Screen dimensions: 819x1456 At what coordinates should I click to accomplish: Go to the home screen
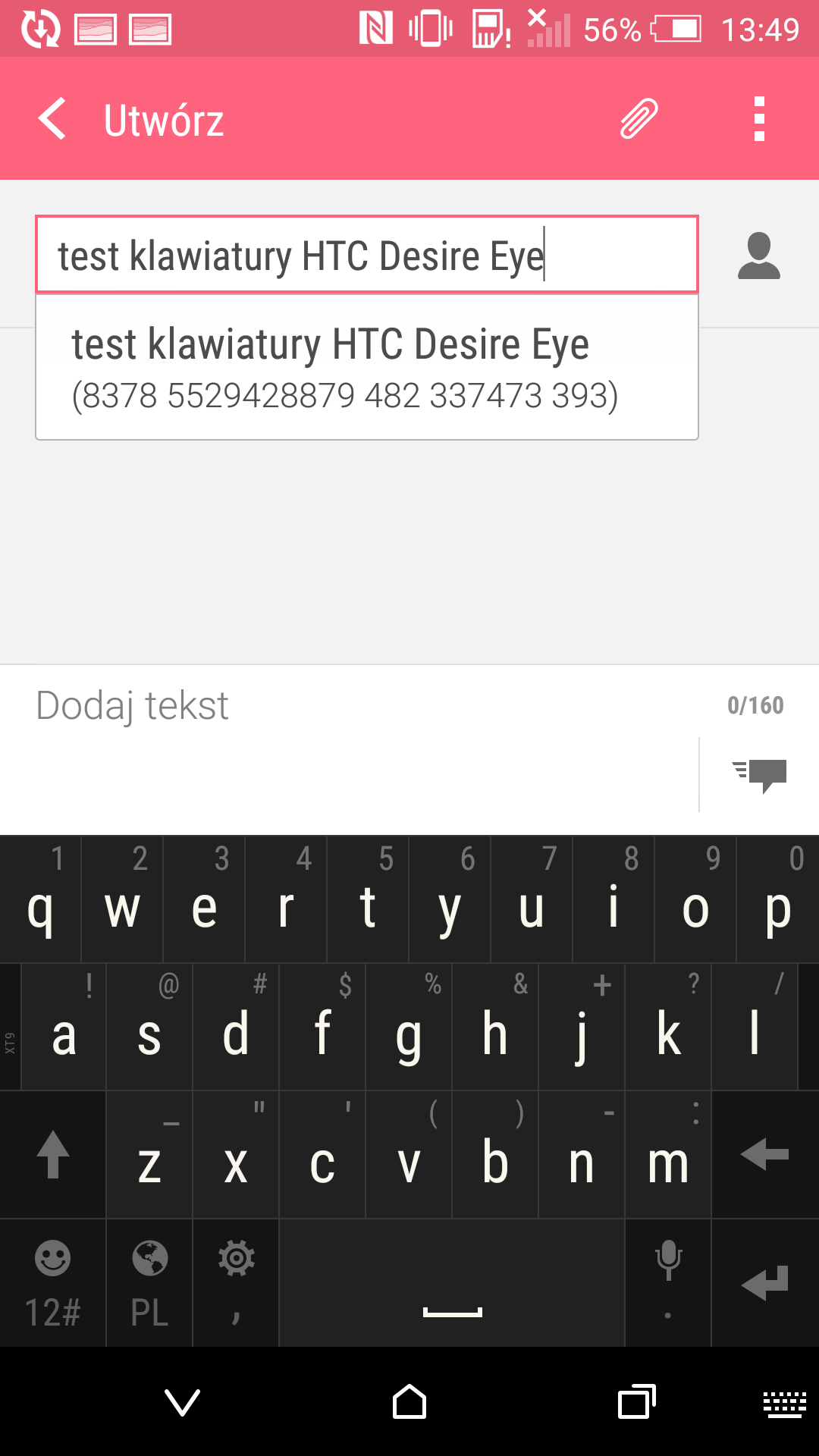click(409, 1402)
